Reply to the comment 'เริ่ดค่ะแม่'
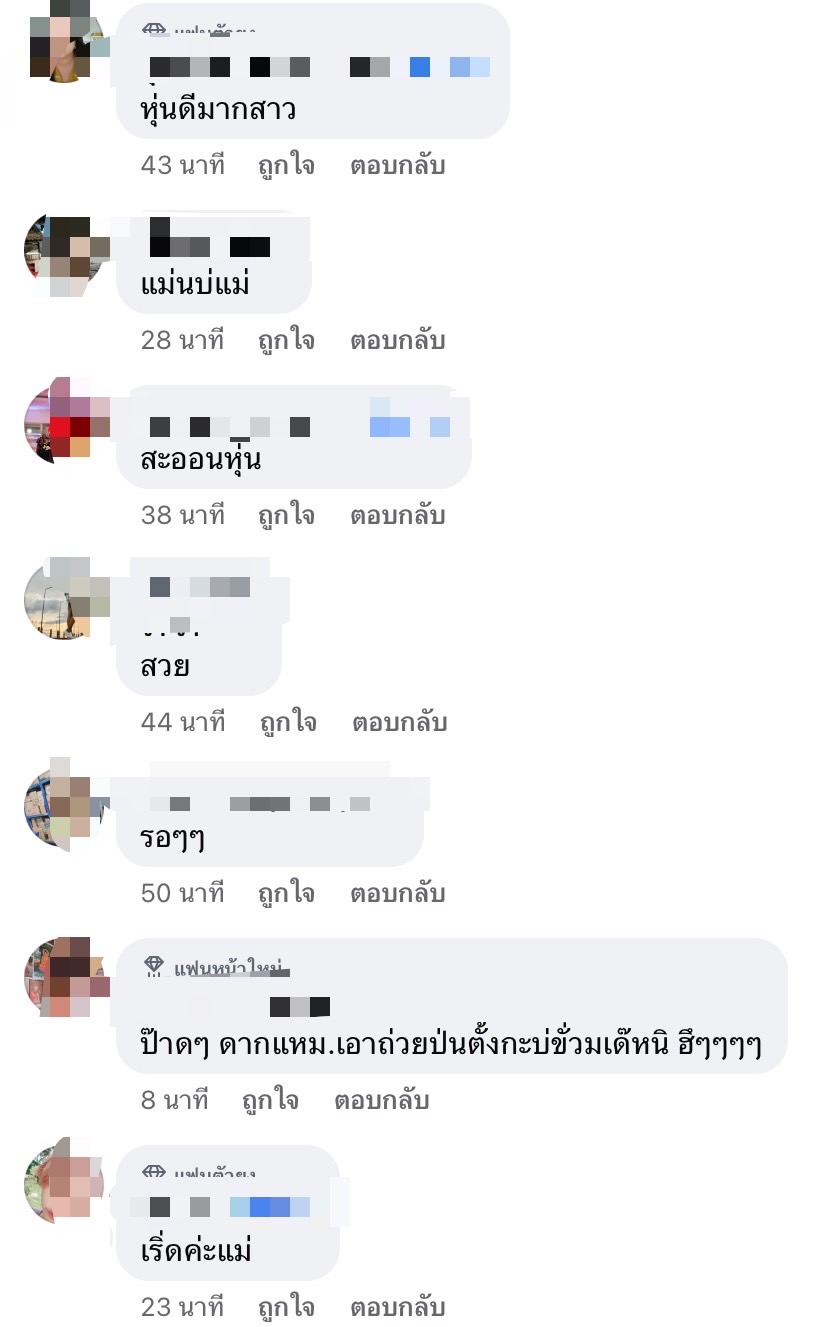Viewport: 828px width, 1327px height. tap(397, 1306)
